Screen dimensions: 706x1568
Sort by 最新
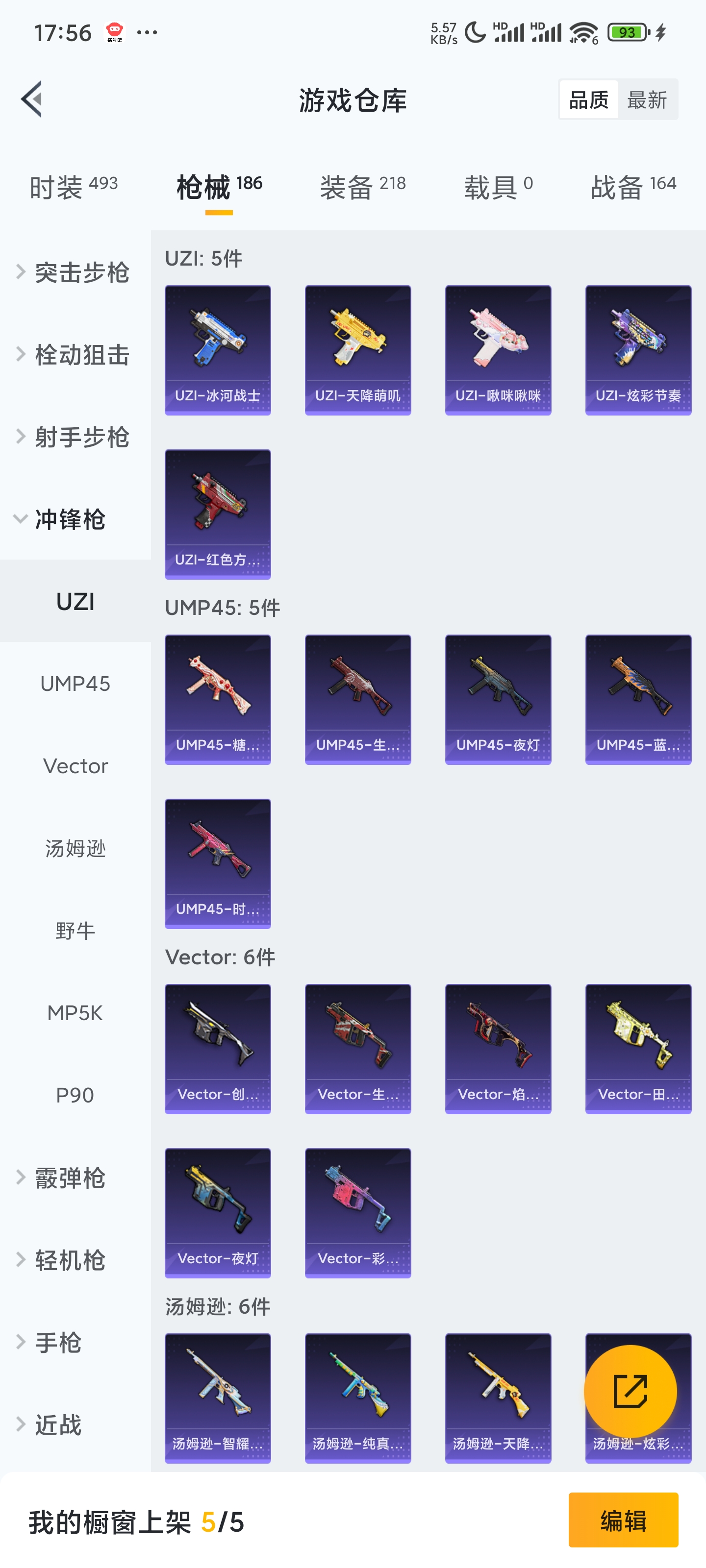(x=647, y=99)
